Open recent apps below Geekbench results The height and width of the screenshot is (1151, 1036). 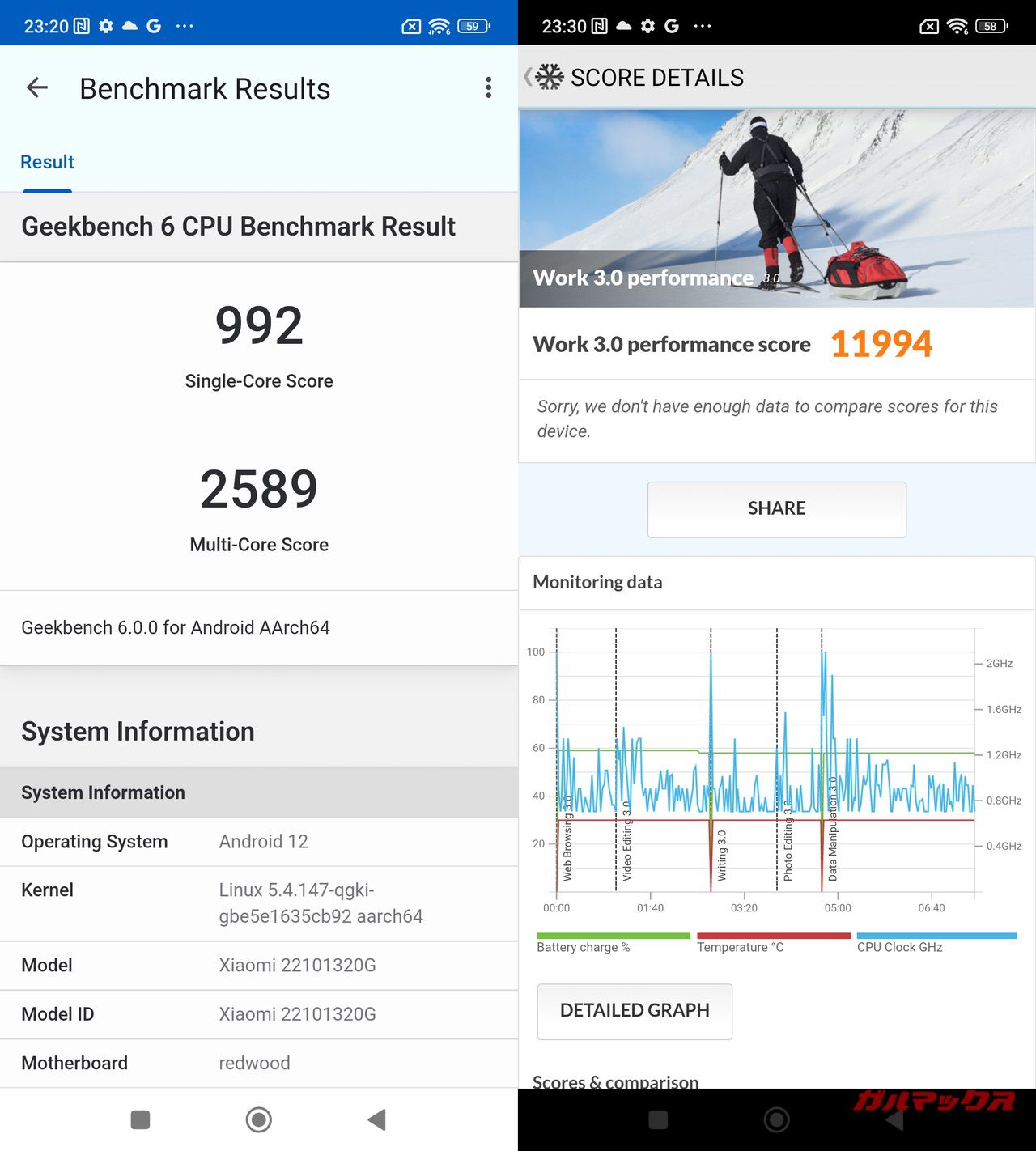141,1119
